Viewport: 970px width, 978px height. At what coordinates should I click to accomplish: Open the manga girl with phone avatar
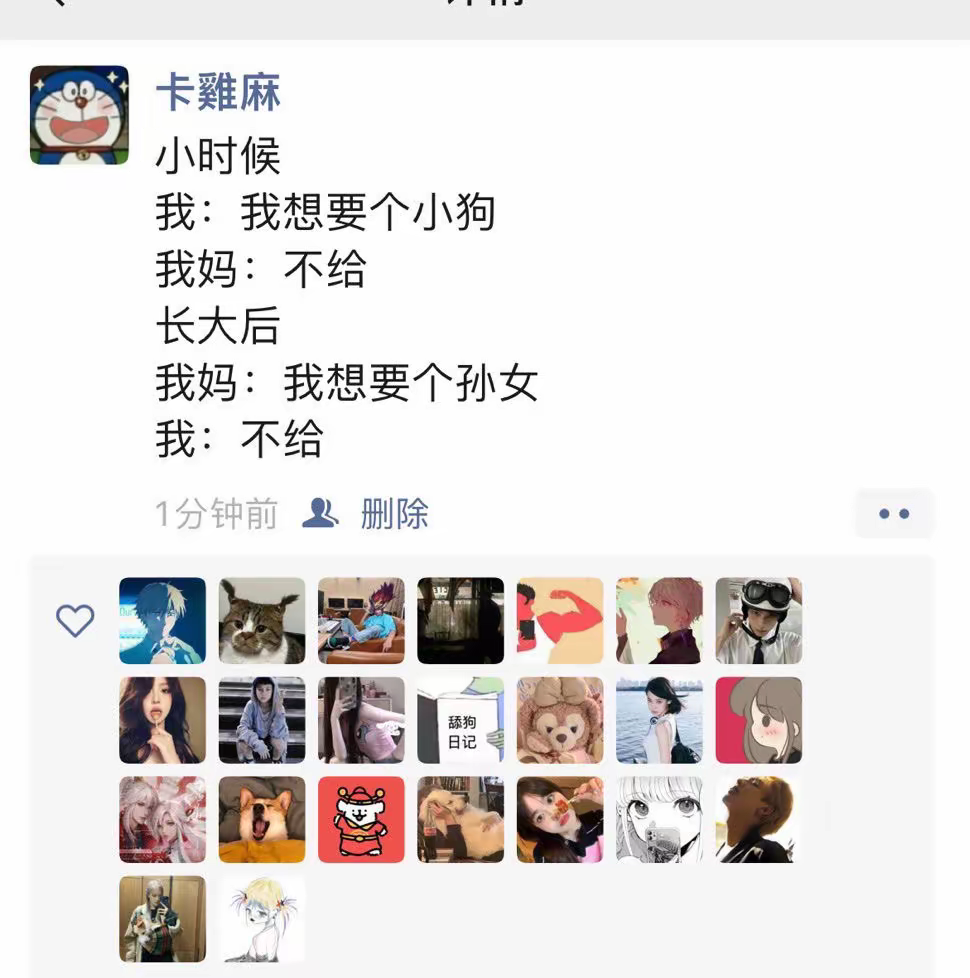(659, 819)
